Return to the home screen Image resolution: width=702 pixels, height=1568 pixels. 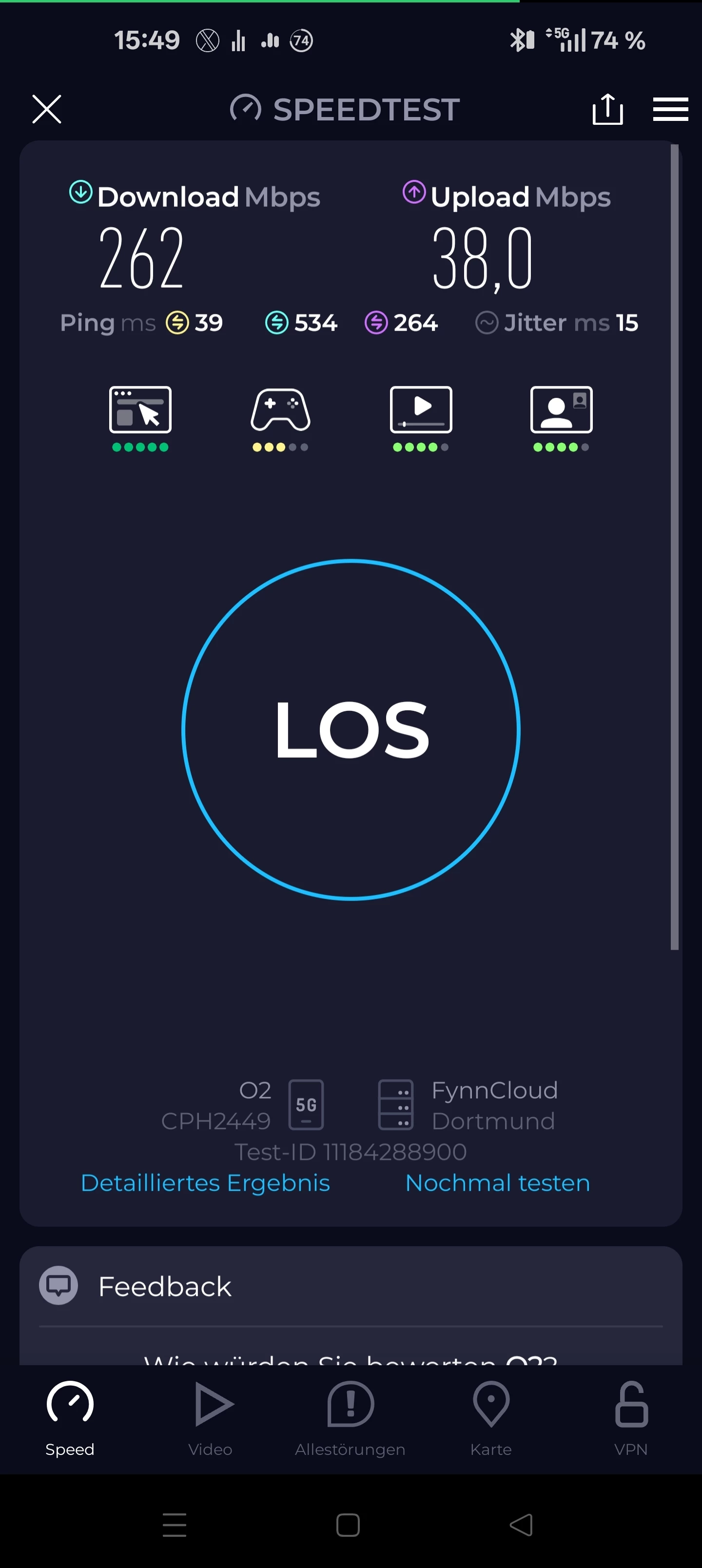tap(348, 1525)
